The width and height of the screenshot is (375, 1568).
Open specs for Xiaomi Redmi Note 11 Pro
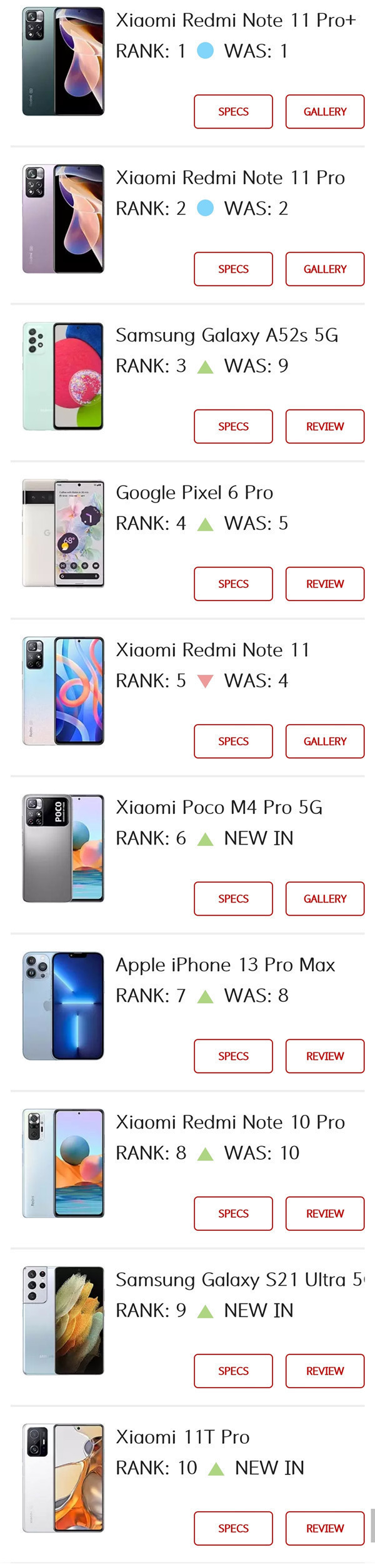click(233, 269)
